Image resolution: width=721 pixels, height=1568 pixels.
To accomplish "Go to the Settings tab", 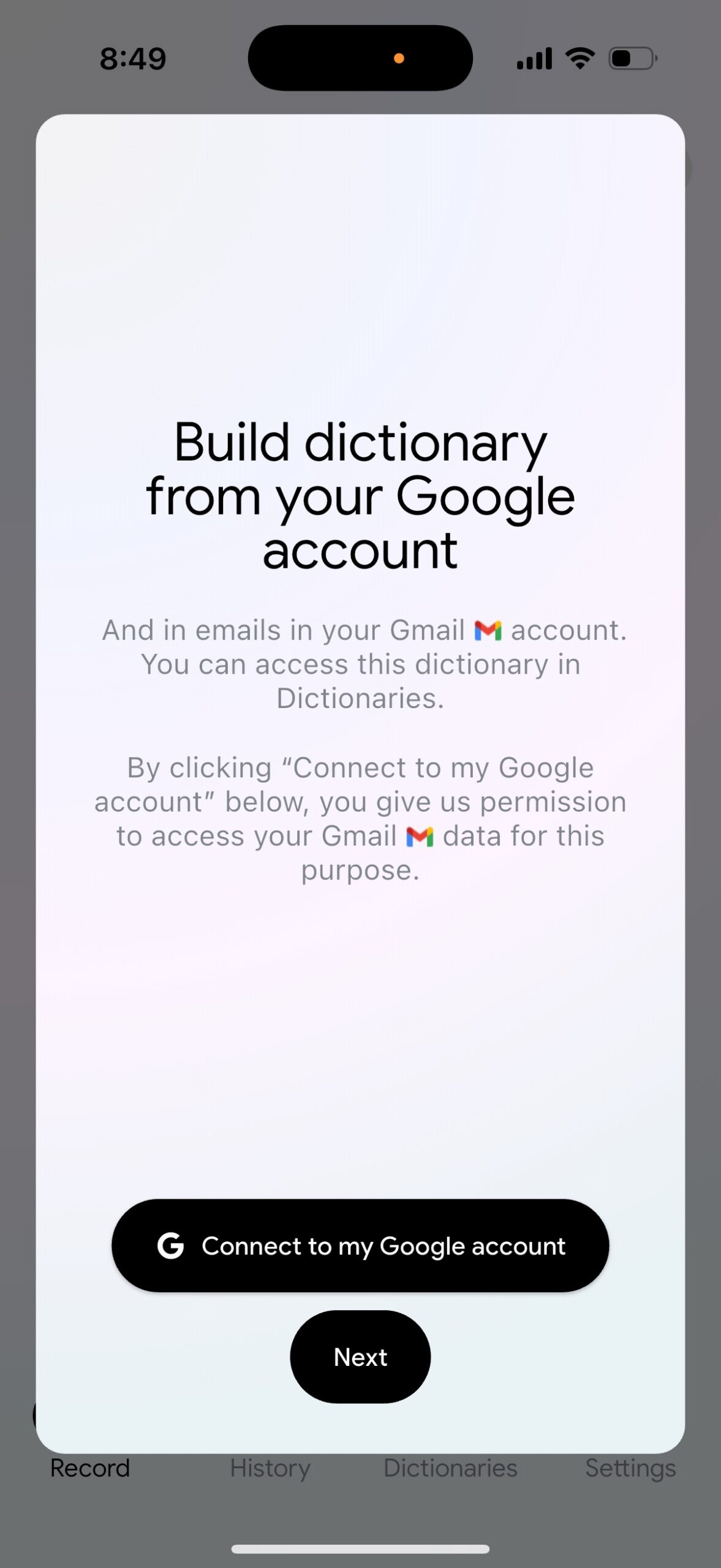I will click(x=630, y=1468).
